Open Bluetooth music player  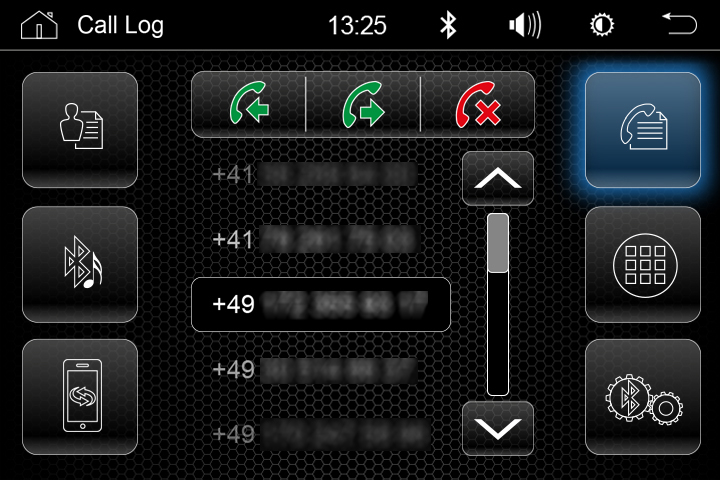[x=80, y=264]
